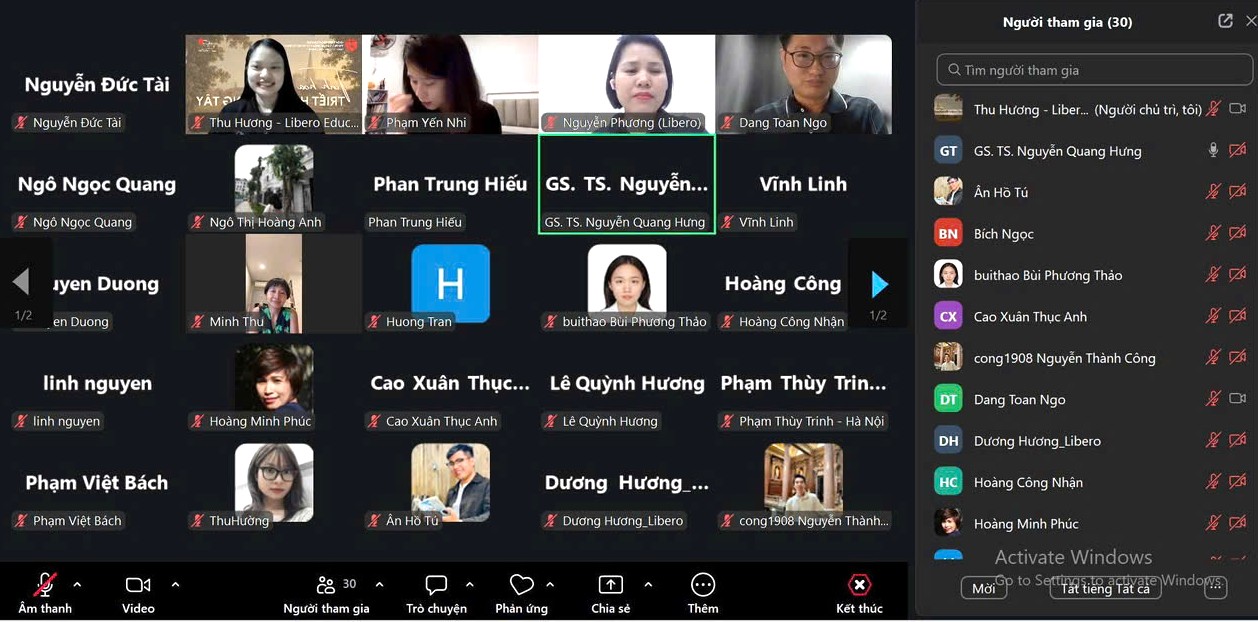The height and width of the screenshot is (622, 1258).
Task: Open the Người tham gia participants panel button
Action: tap(326, 593)
